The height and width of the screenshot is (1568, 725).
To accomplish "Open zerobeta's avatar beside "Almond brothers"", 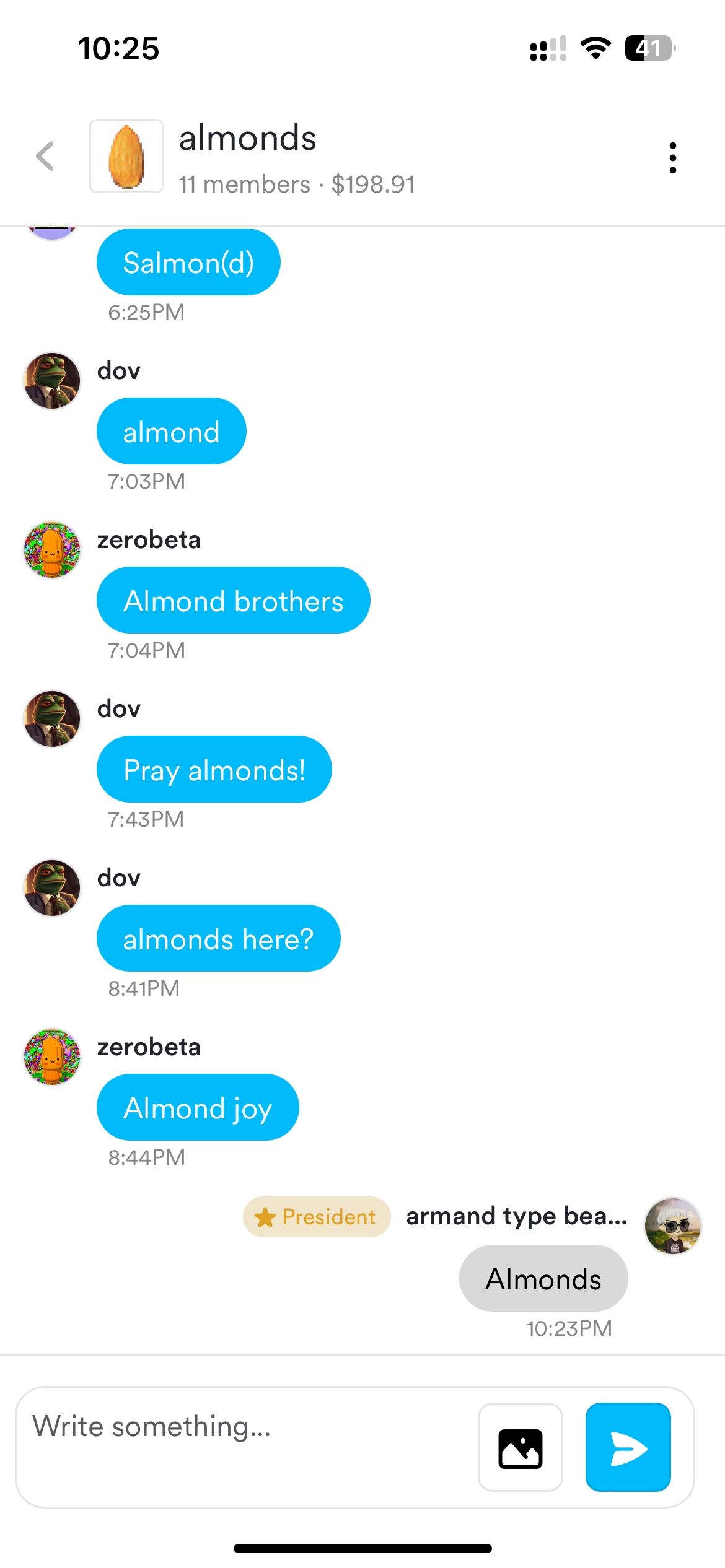I will point(52,550).
